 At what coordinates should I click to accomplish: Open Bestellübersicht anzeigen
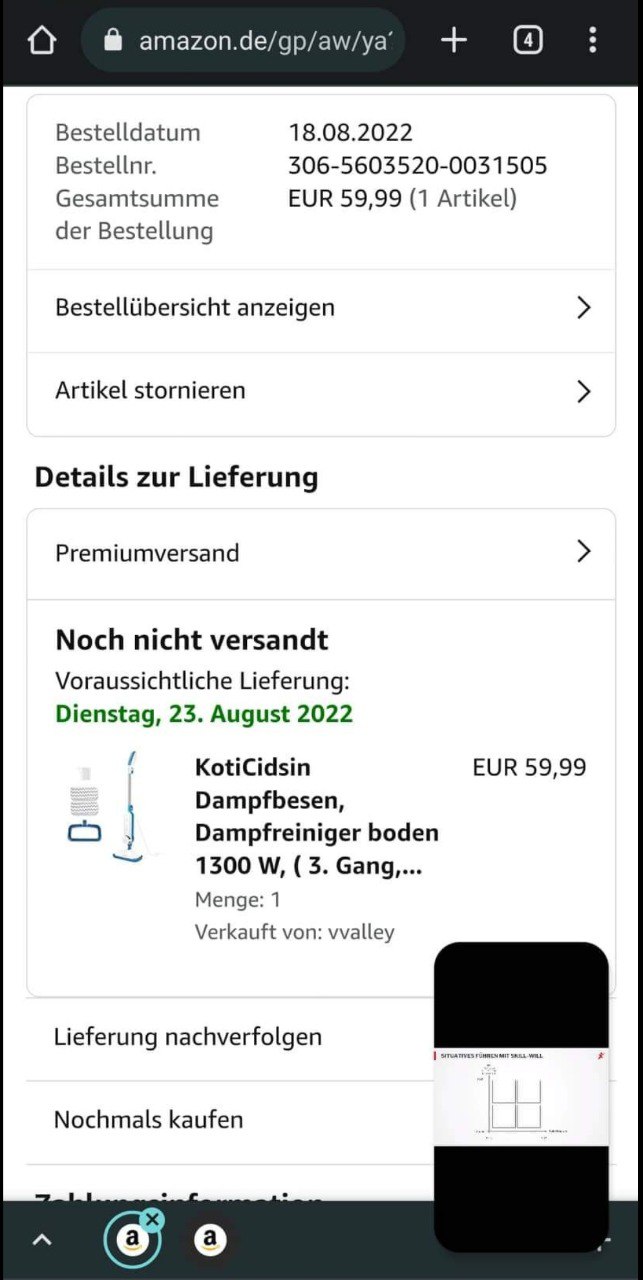click(321, 308)
